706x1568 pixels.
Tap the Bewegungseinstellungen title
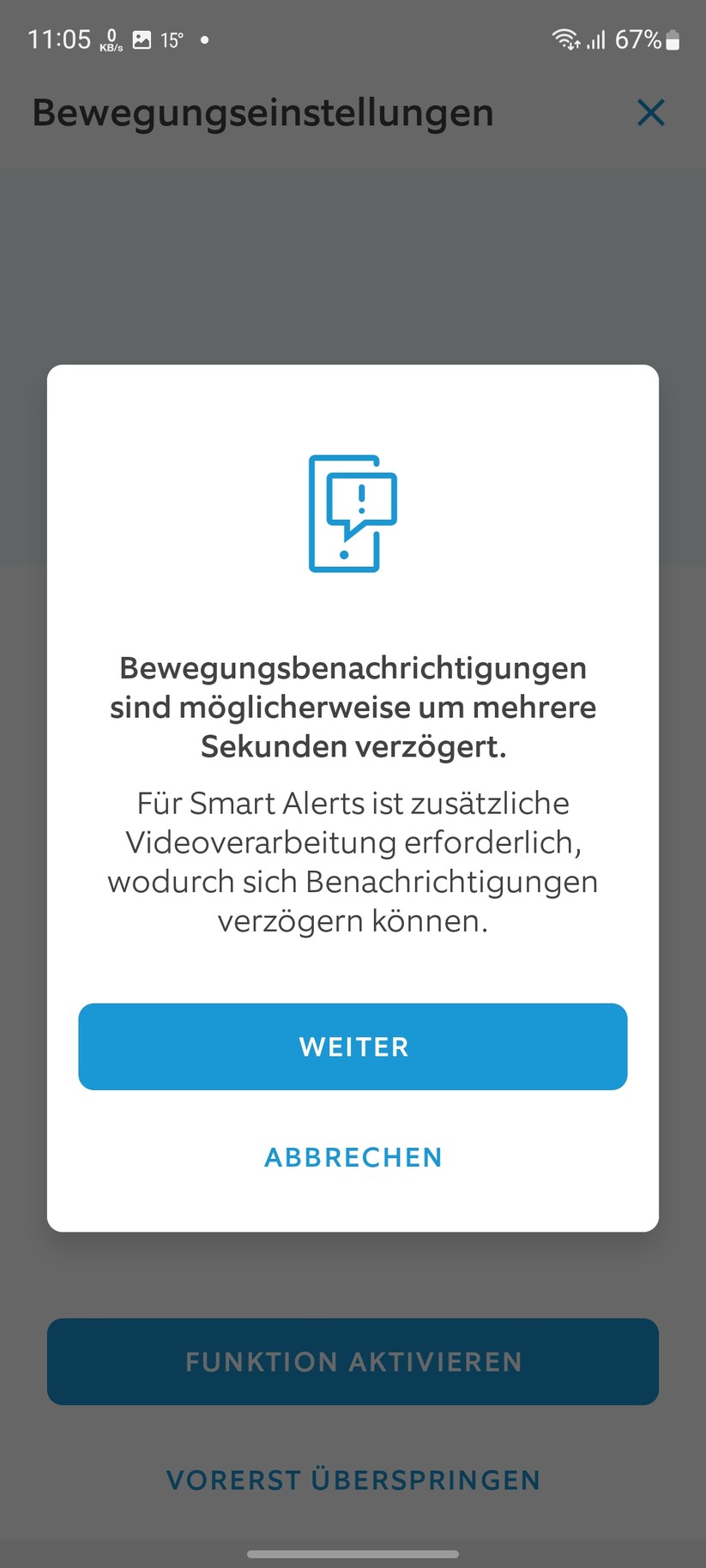pyautogui.click(x=262, y=112)
